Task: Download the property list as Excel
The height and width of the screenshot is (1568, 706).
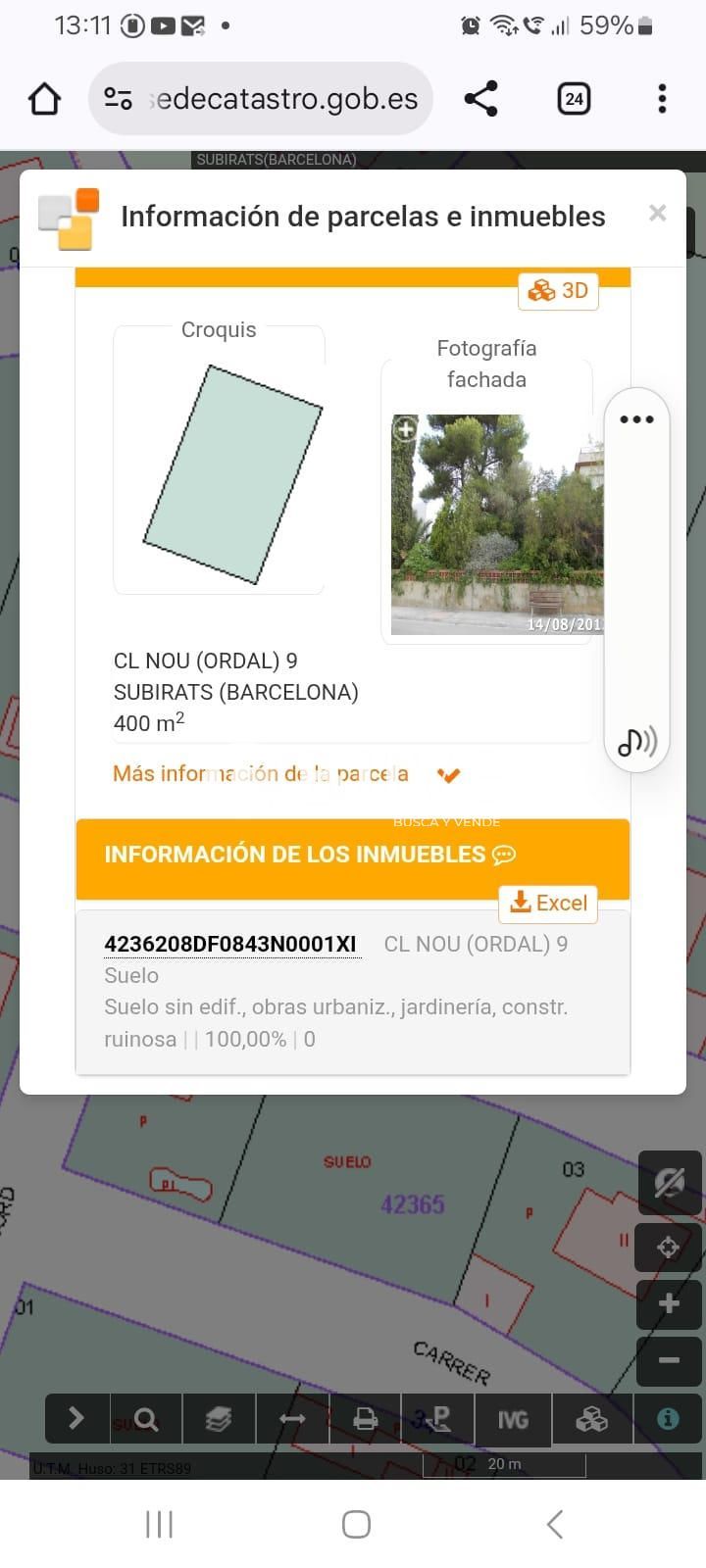Action: click(549, 904)
